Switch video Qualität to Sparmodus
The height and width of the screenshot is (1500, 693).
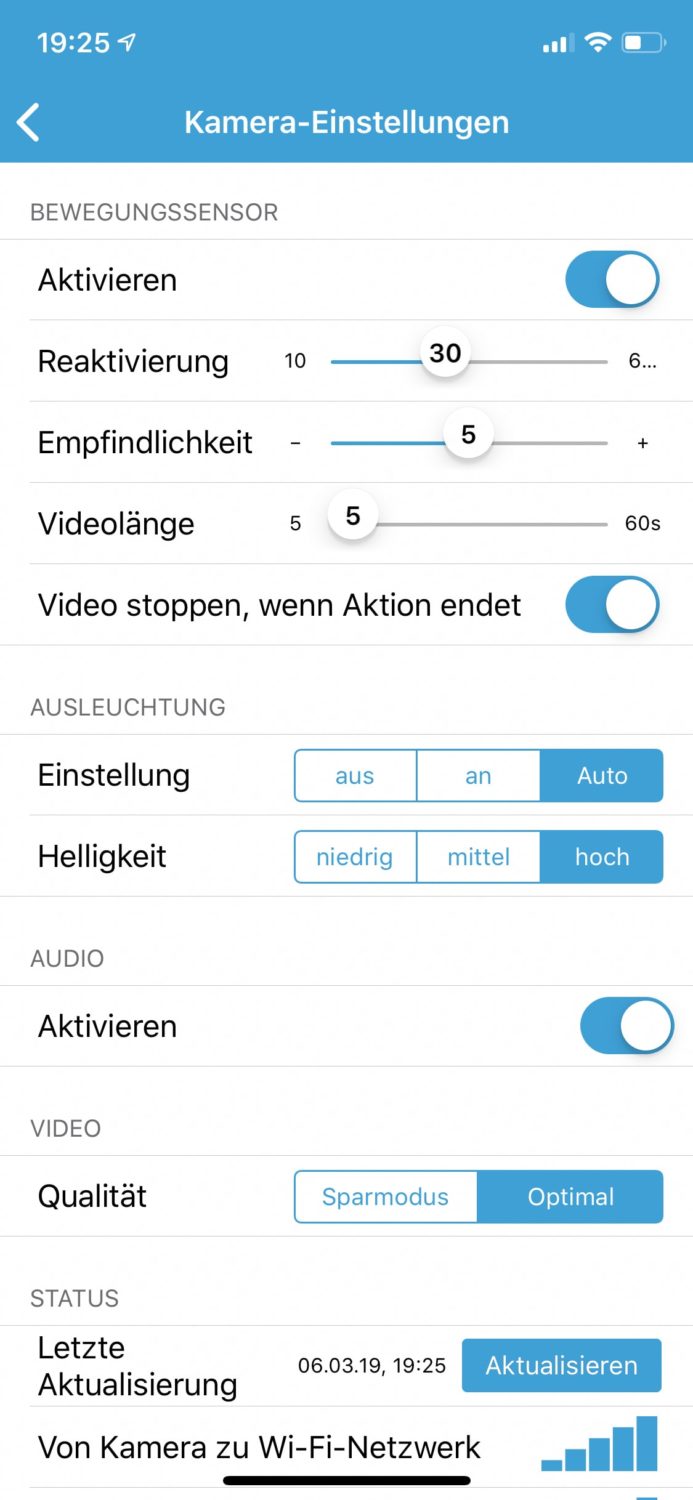coord(386,1197)
